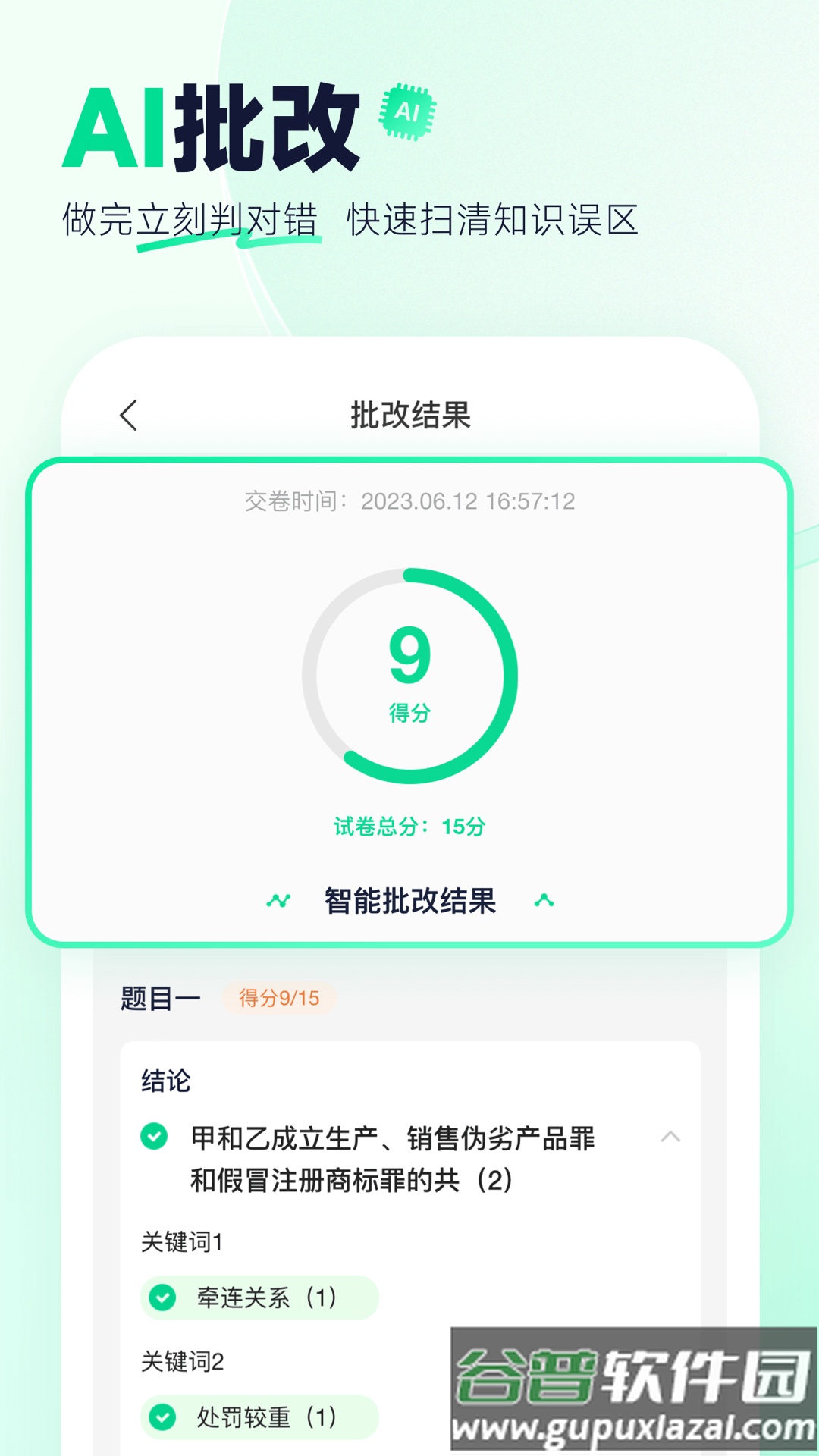The width and height of the screenshot is (819, 1456).
Task: Click the check icon inside 牵连关系 pill
Action: coord(162,1297)
